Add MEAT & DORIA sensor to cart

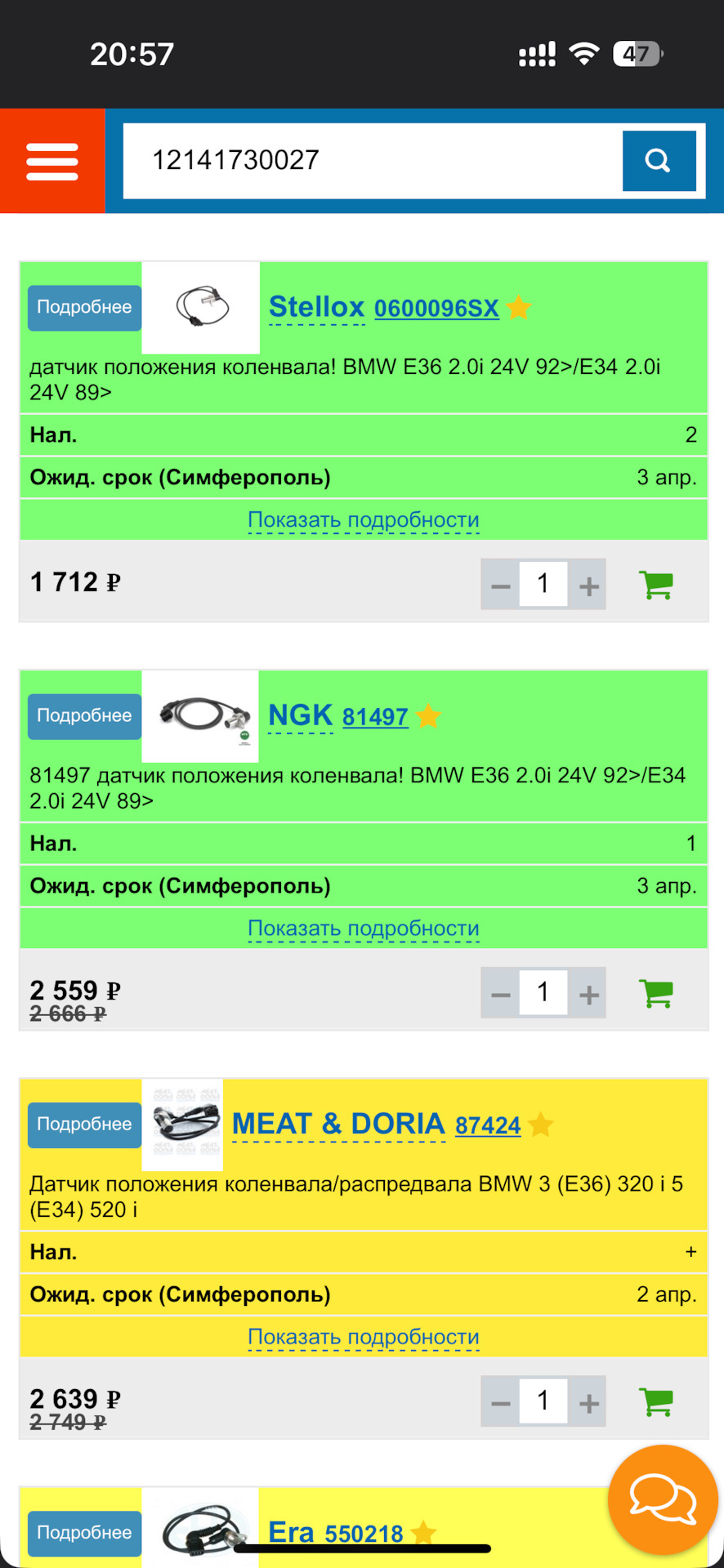(x=655, y=1401)
